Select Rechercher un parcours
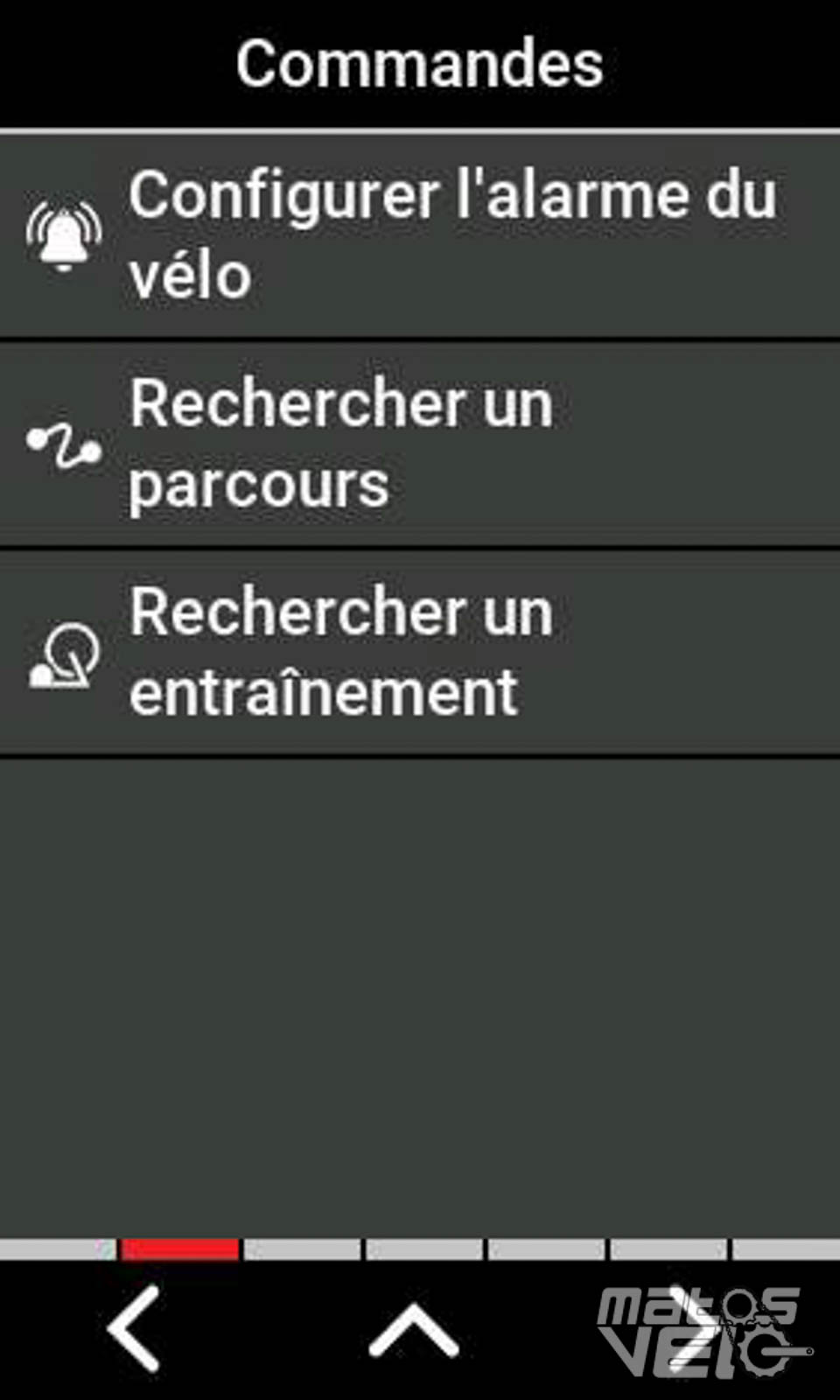The height and width of the screenshot is (1400, 840). tap(420, 444)
